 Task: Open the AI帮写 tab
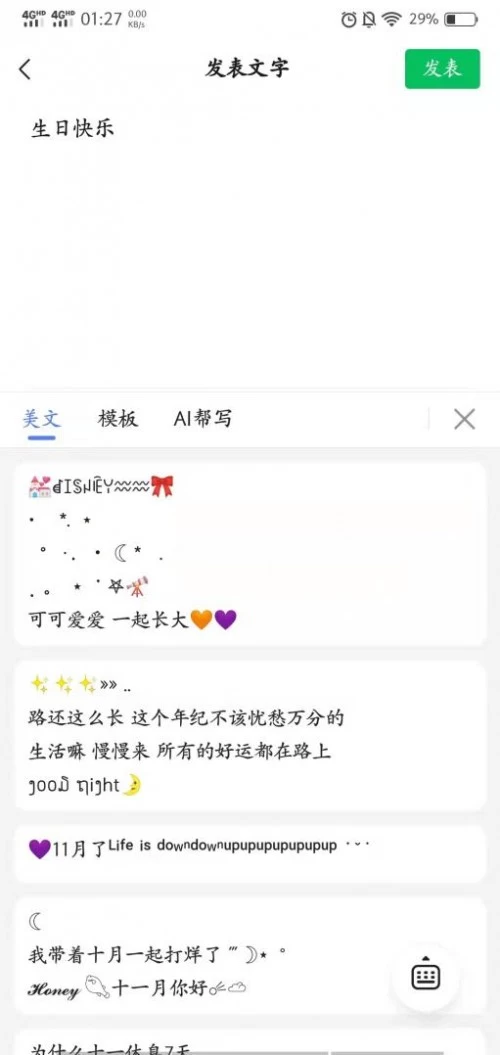click(203, 419)
